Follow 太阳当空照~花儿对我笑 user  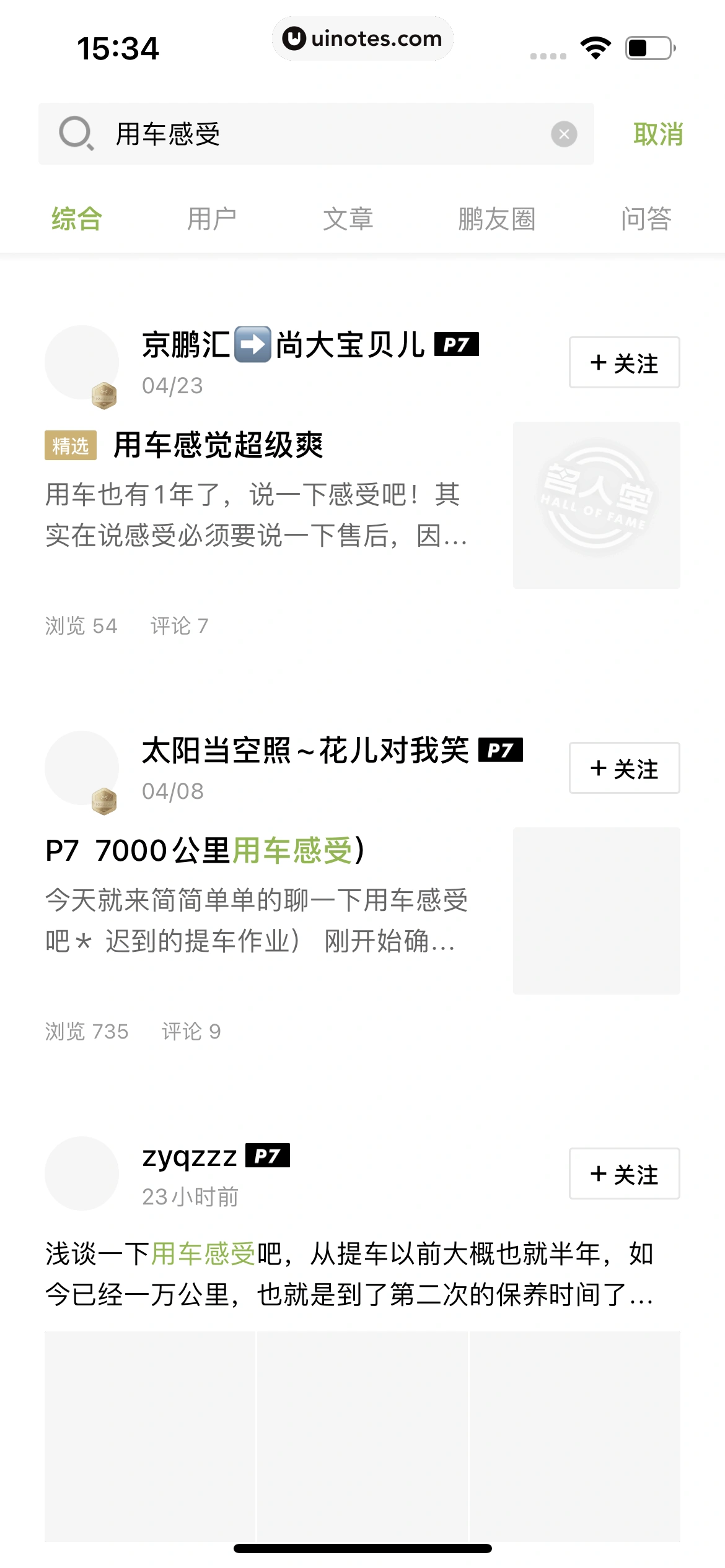coord(624,768)
